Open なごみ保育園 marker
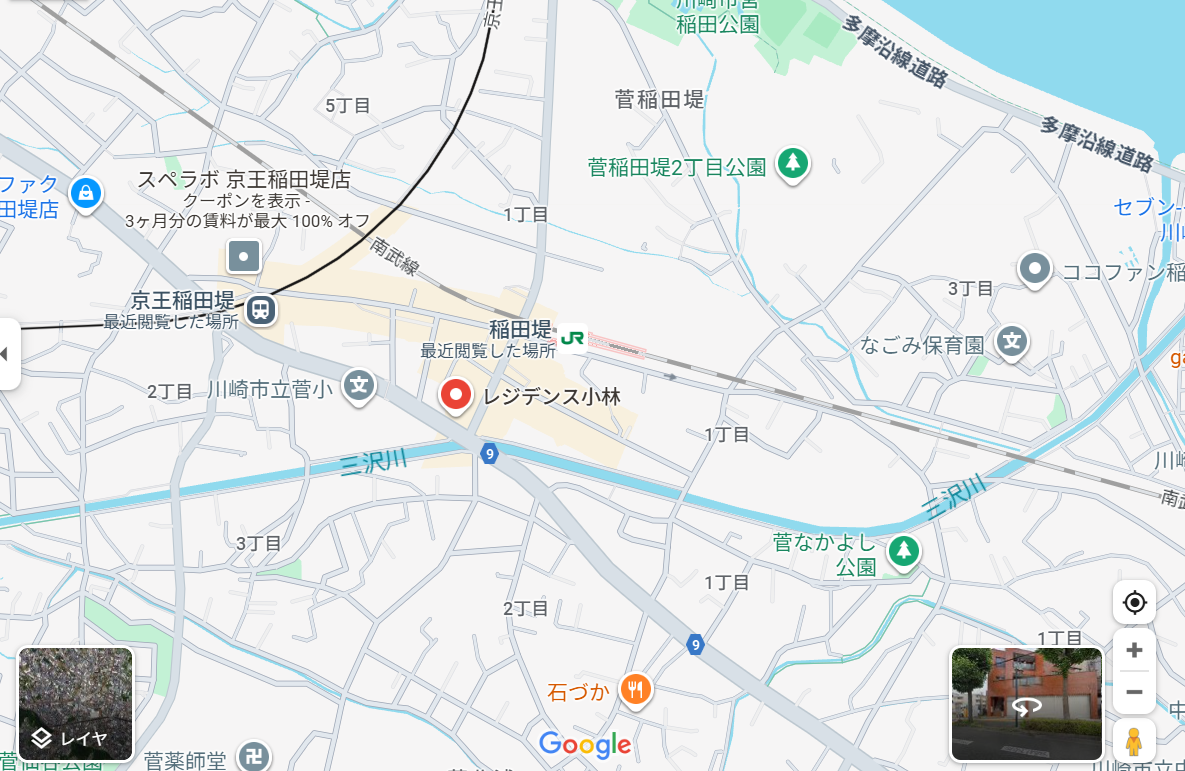Screen dimensions: 1185x771 pos(1013,340)
